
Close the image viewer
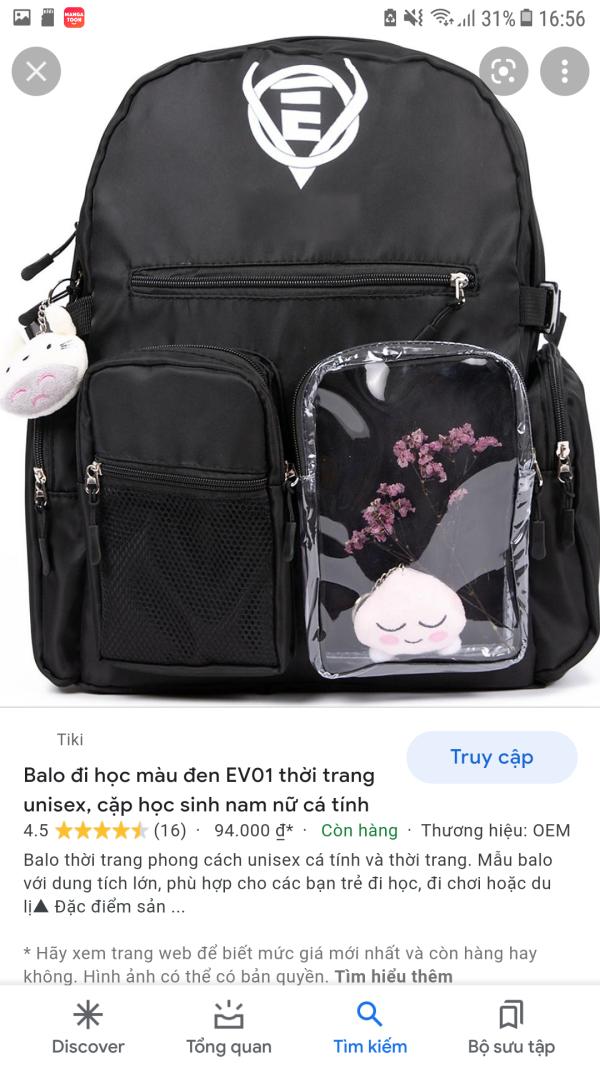coord(36,71)
